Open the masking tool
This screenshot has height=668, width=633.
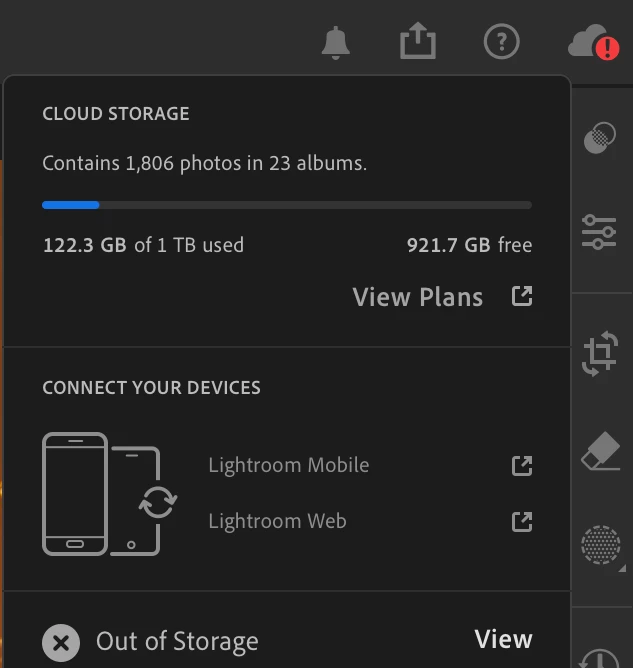600,546
